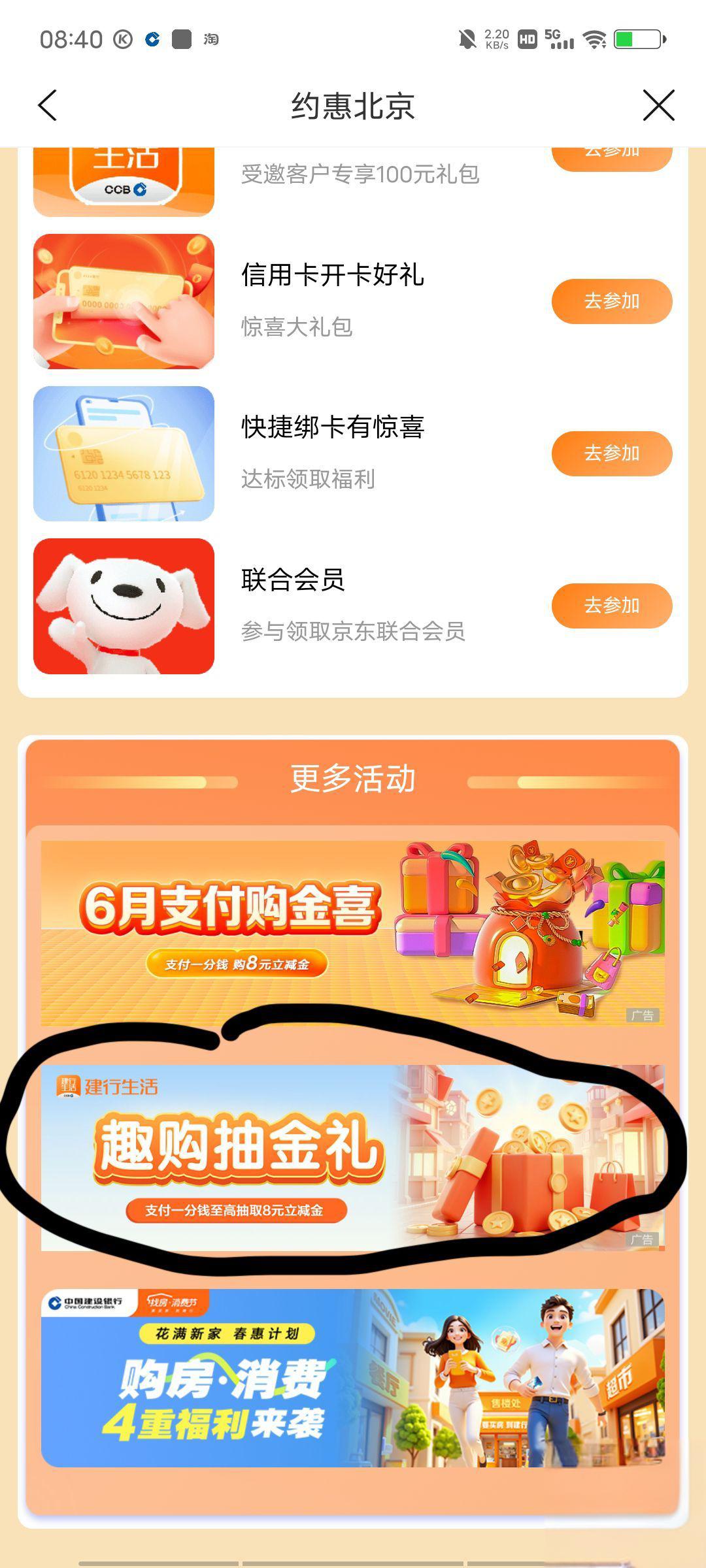Tap 去参加 for 快捷绑卡有惊喜
Image resolution: width=706 pixels, height=1568 pixels.
point(611,453)
